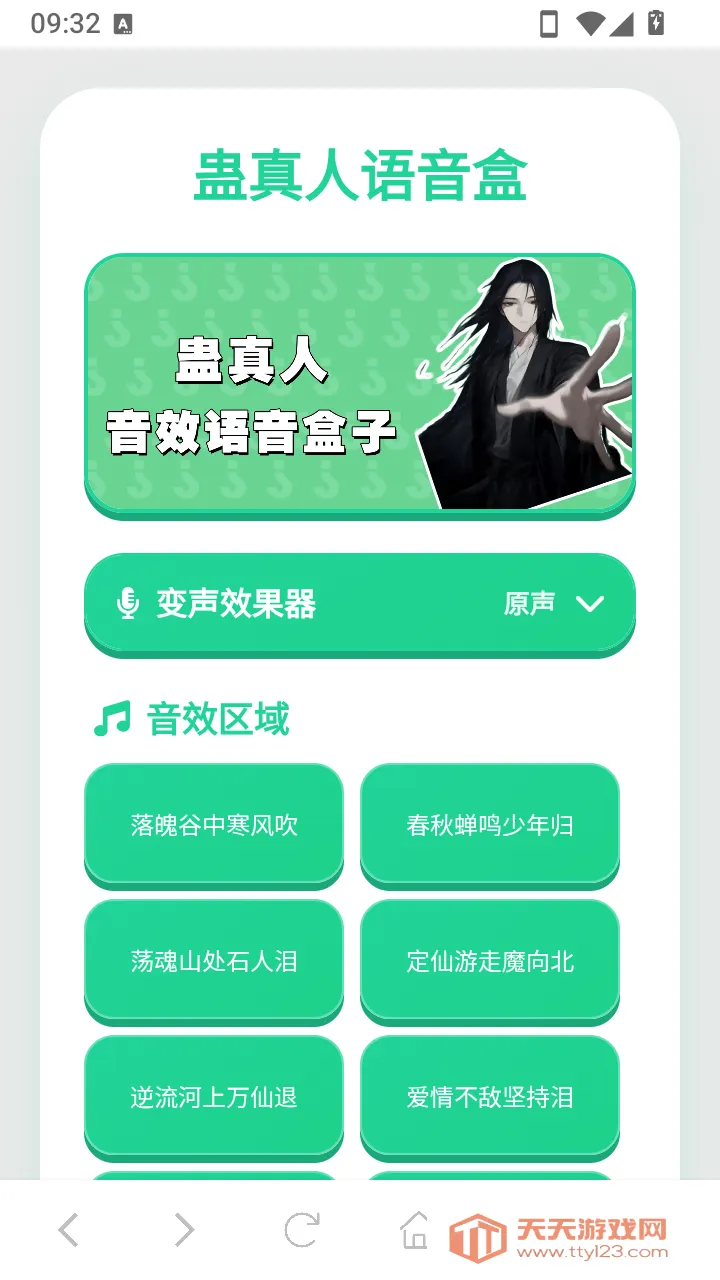Play the 落魄谷中寒风吹 sound effect
Image resolution: width=720 pixels, height=1280 pixels.
[x=214, y=825]
